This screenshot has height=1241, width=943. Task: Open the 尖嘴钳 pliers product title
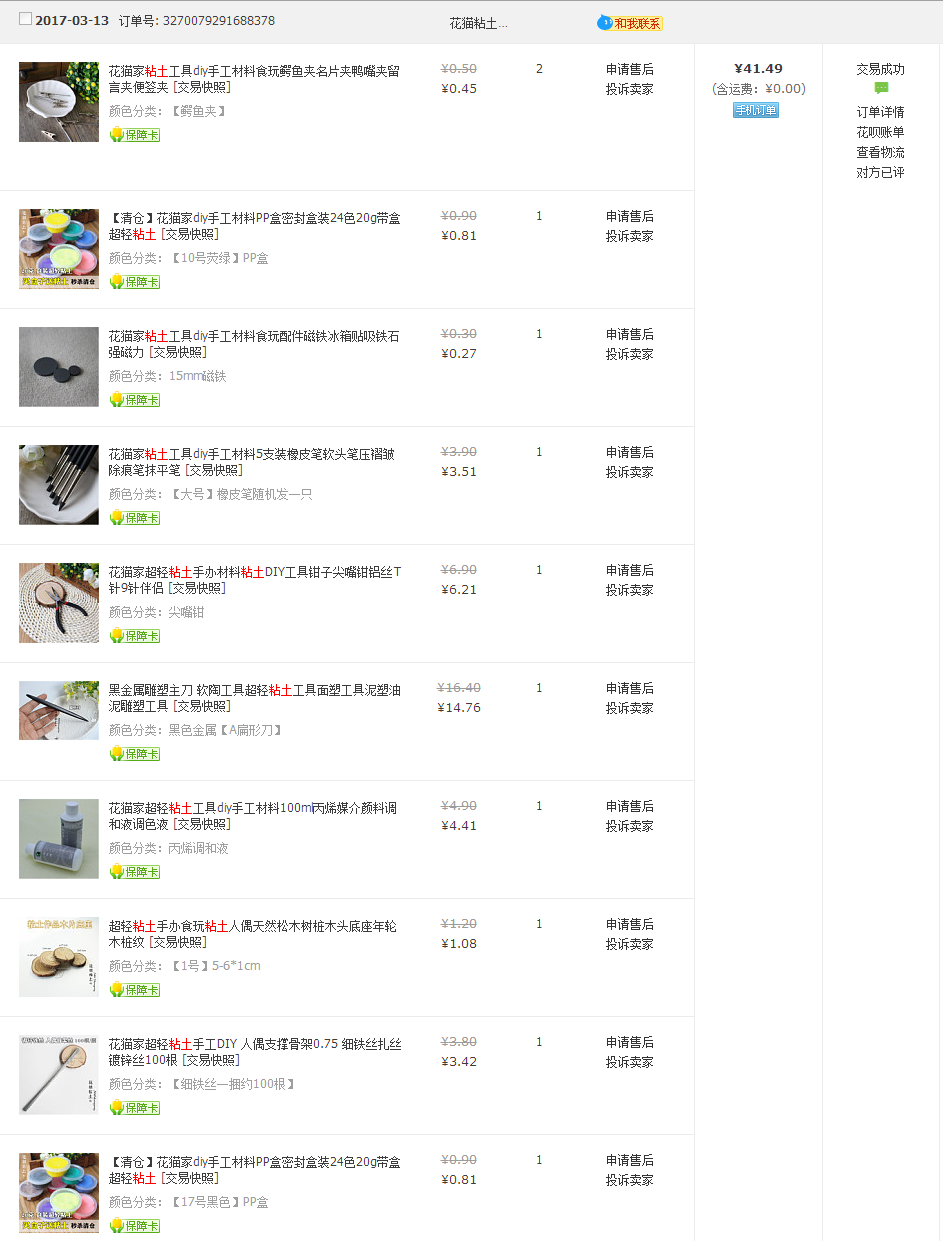(x=255, y=580)
